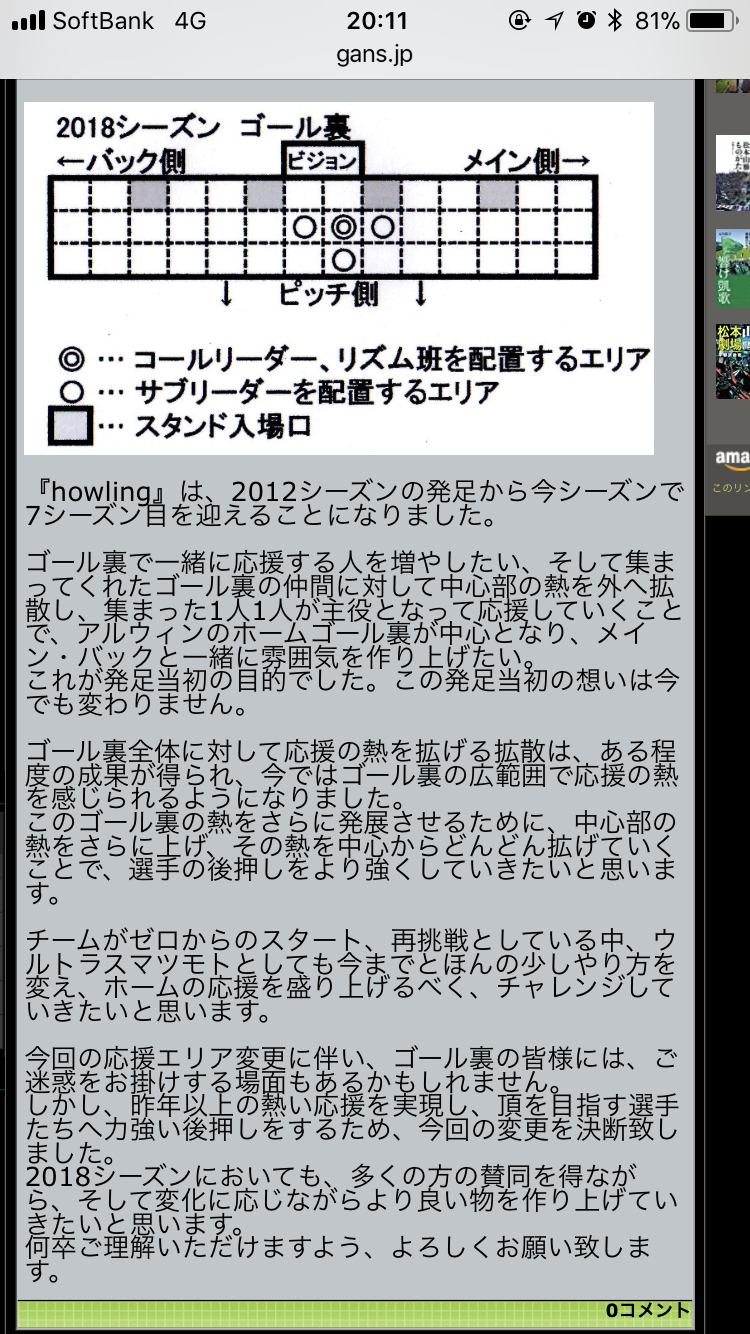Open the 松本山雅ものがたり book cover in sidebar

pos(732,172)
